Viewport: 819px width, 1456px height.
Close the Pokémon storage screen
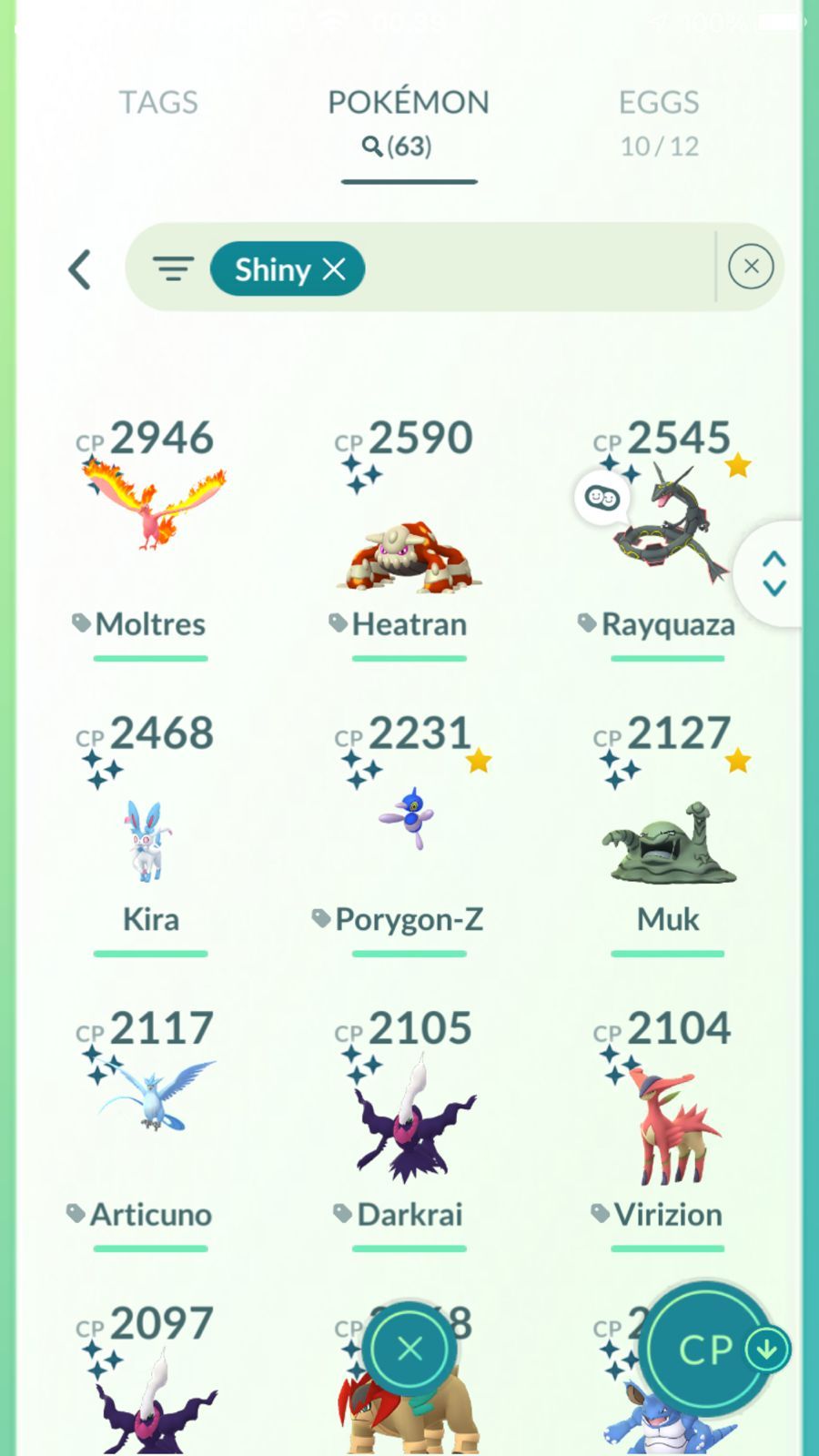[409, 1349]
